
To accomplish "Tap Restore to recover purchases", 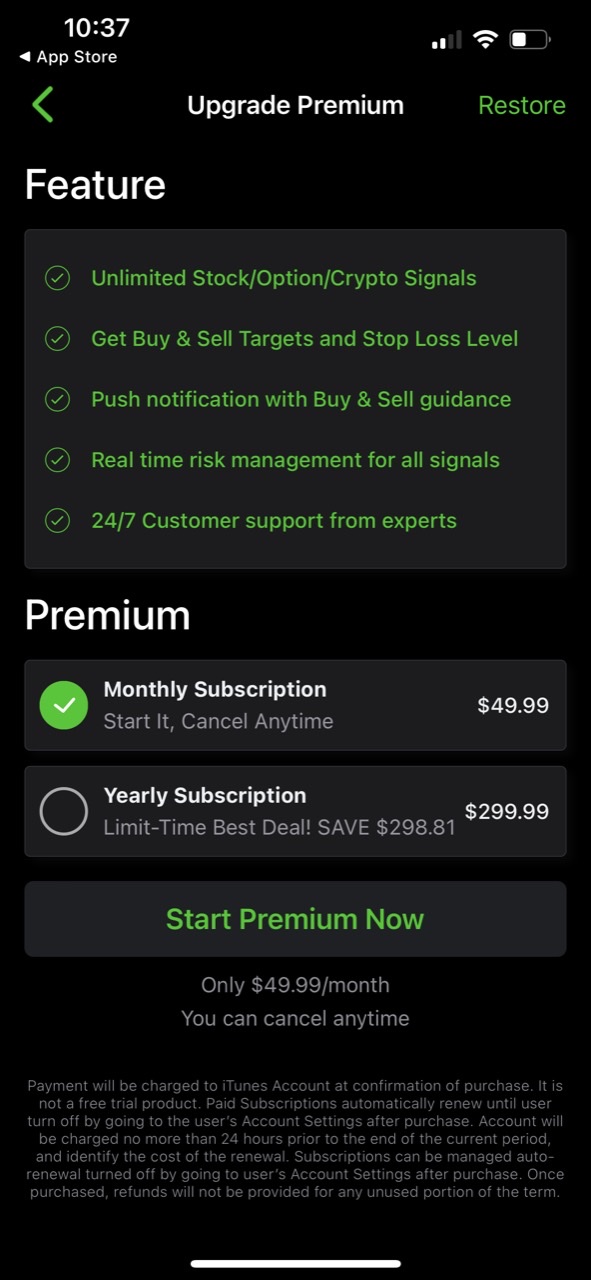I will [x=521, y=105].
